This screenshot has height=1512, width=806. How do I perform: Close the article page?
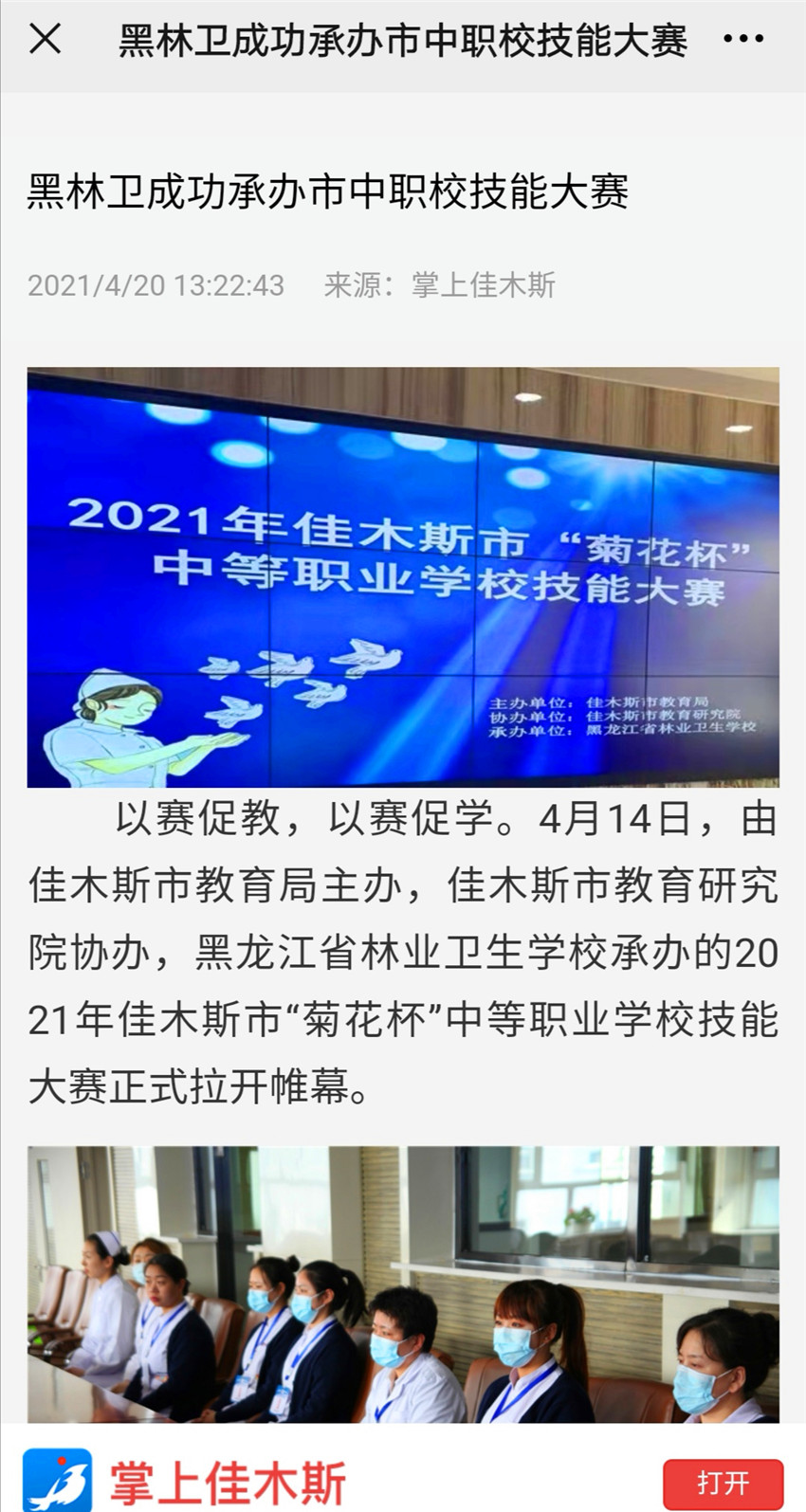pyautogui.click(x=45, y=39)
